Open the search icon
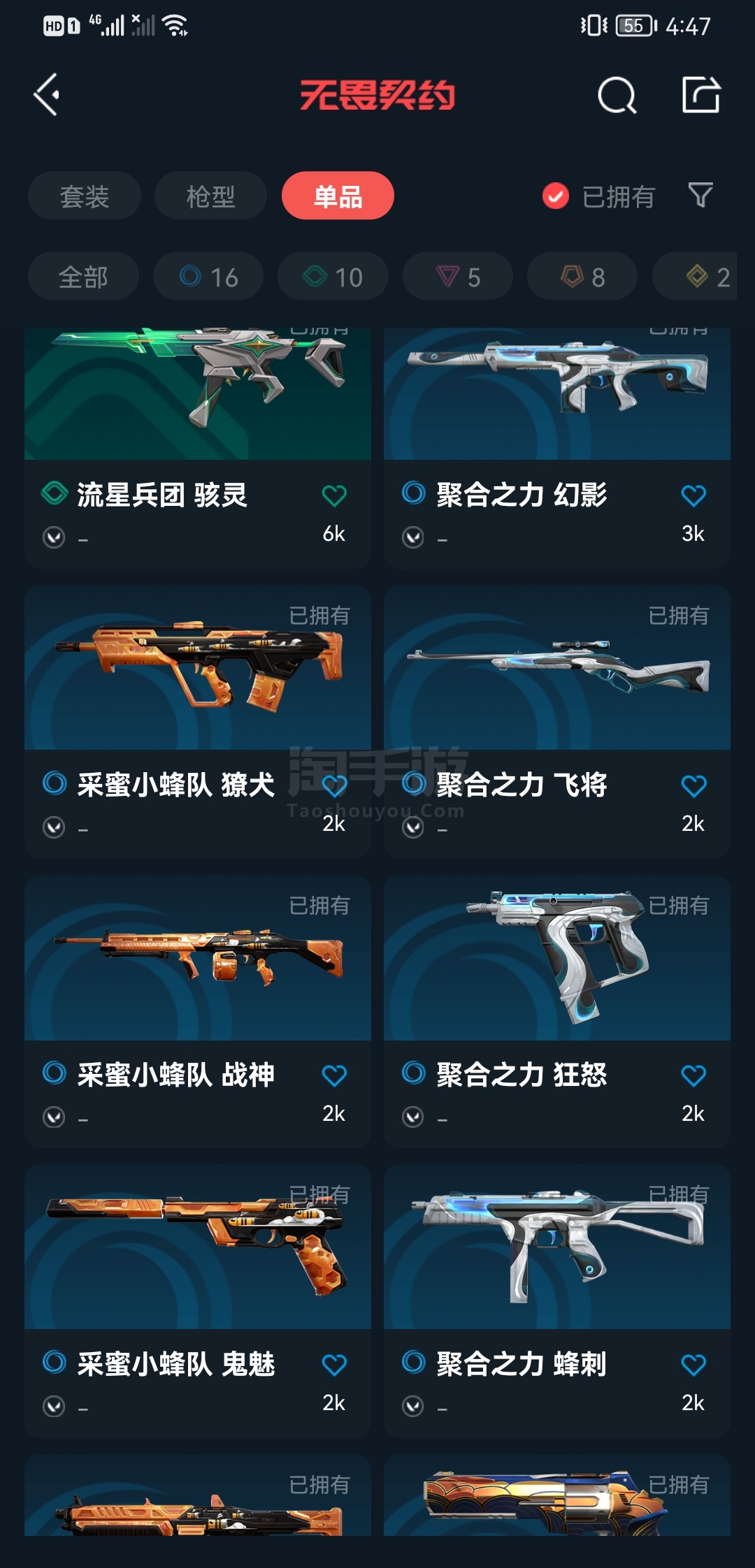 click(x=617, y=95)
